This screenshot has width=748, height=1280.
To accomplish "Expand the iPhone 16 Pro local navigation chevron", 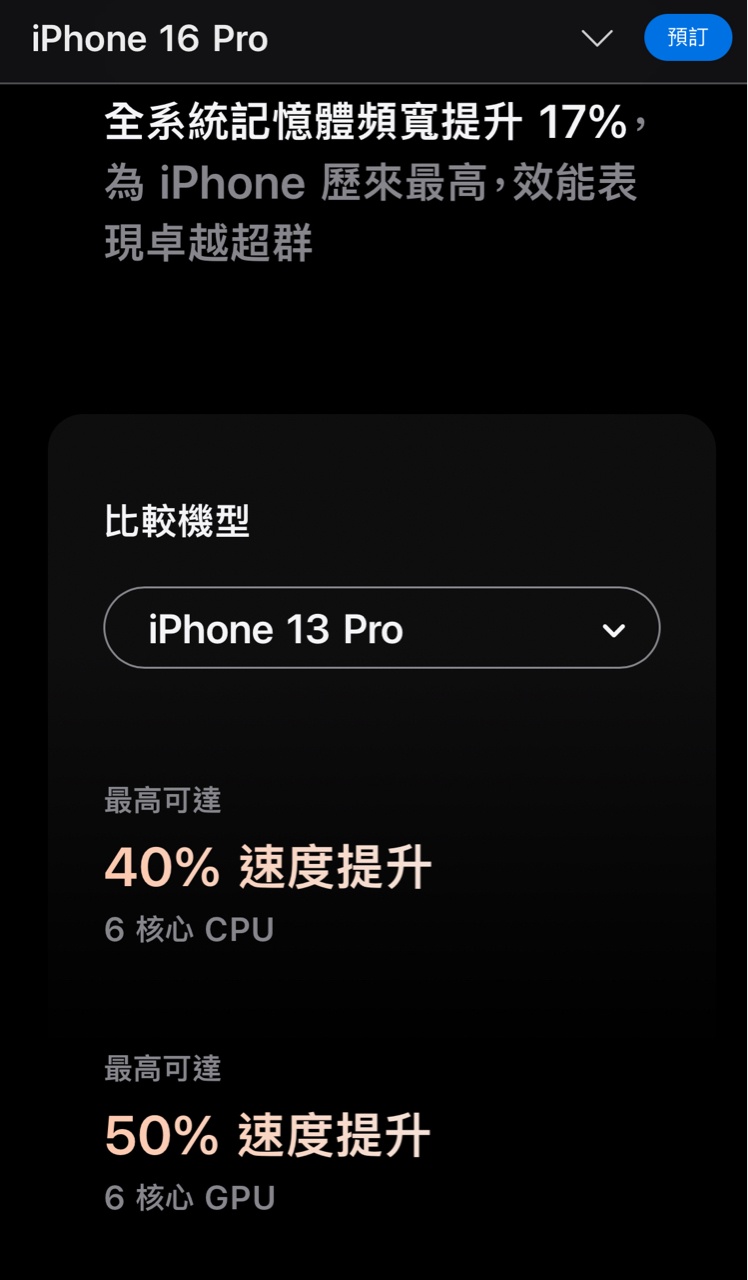I will [597, 38].
